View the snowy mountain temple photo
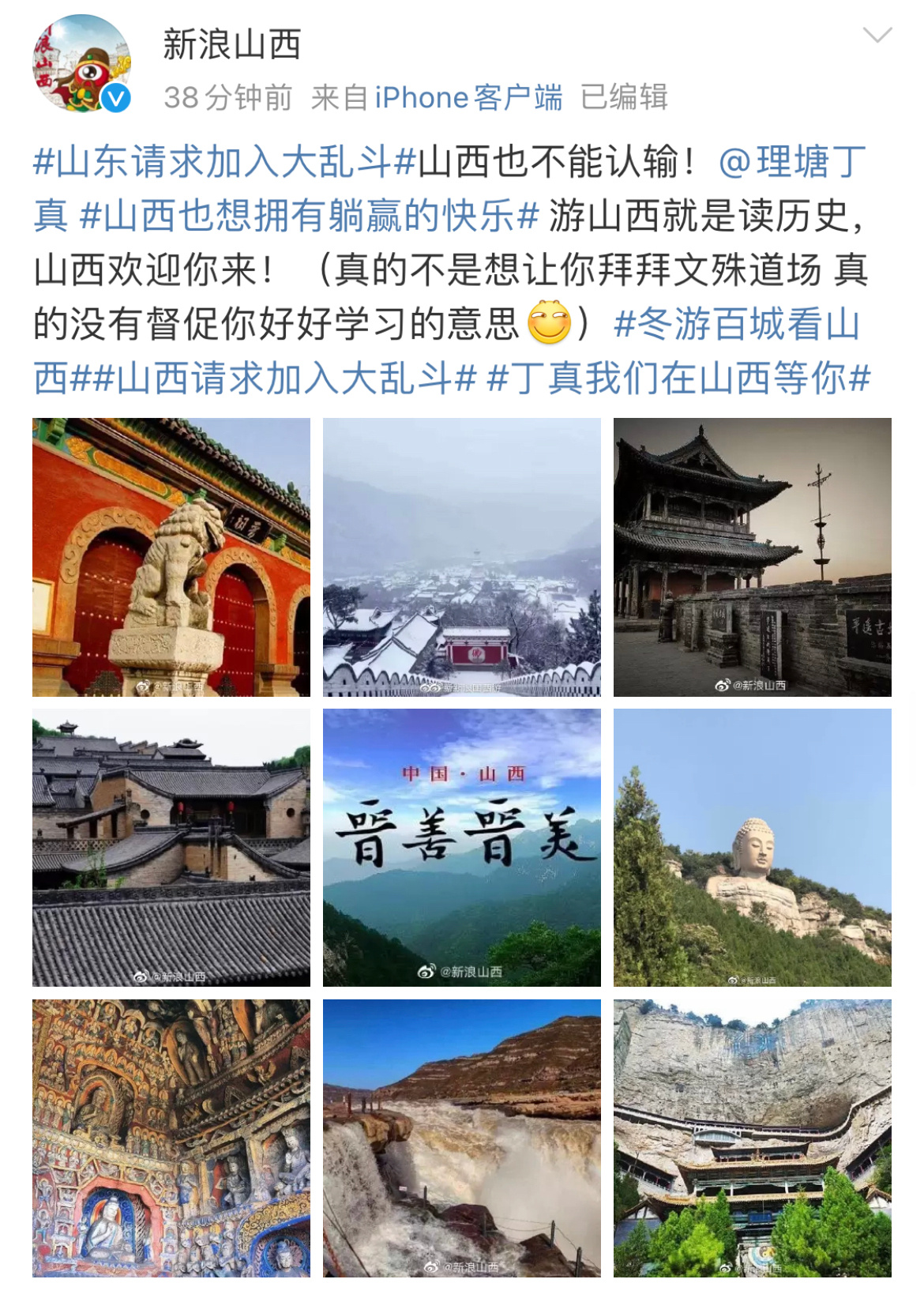The height and width of the screenshot is (1298, 924). pos(462,557)
